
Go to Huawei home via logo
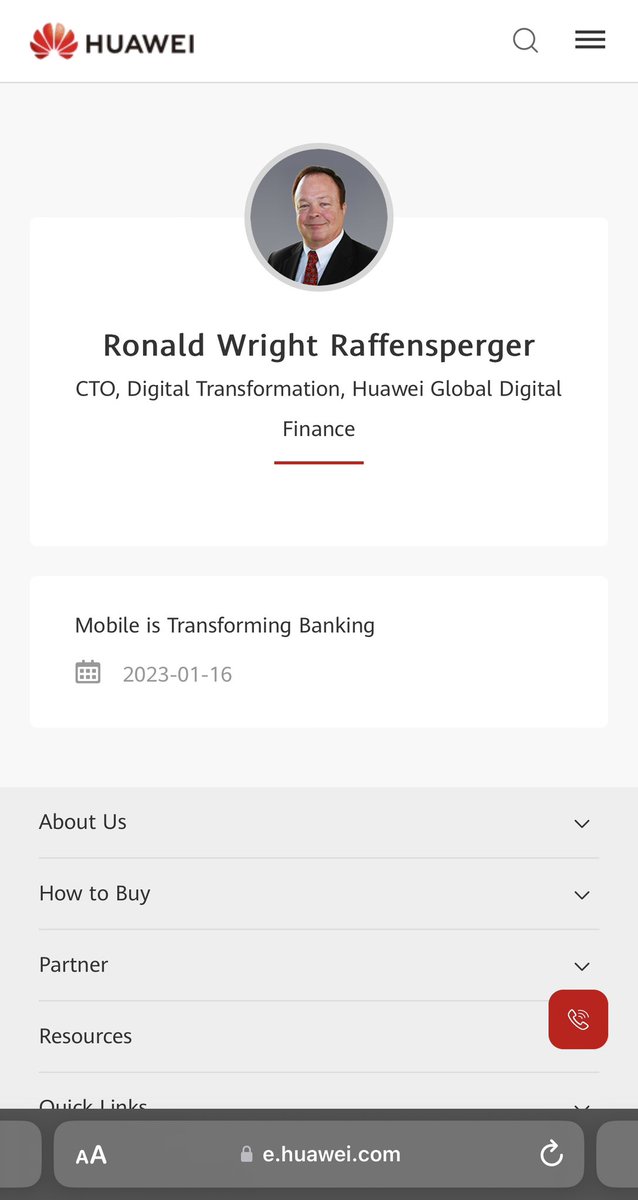click(x=112, y=42)
